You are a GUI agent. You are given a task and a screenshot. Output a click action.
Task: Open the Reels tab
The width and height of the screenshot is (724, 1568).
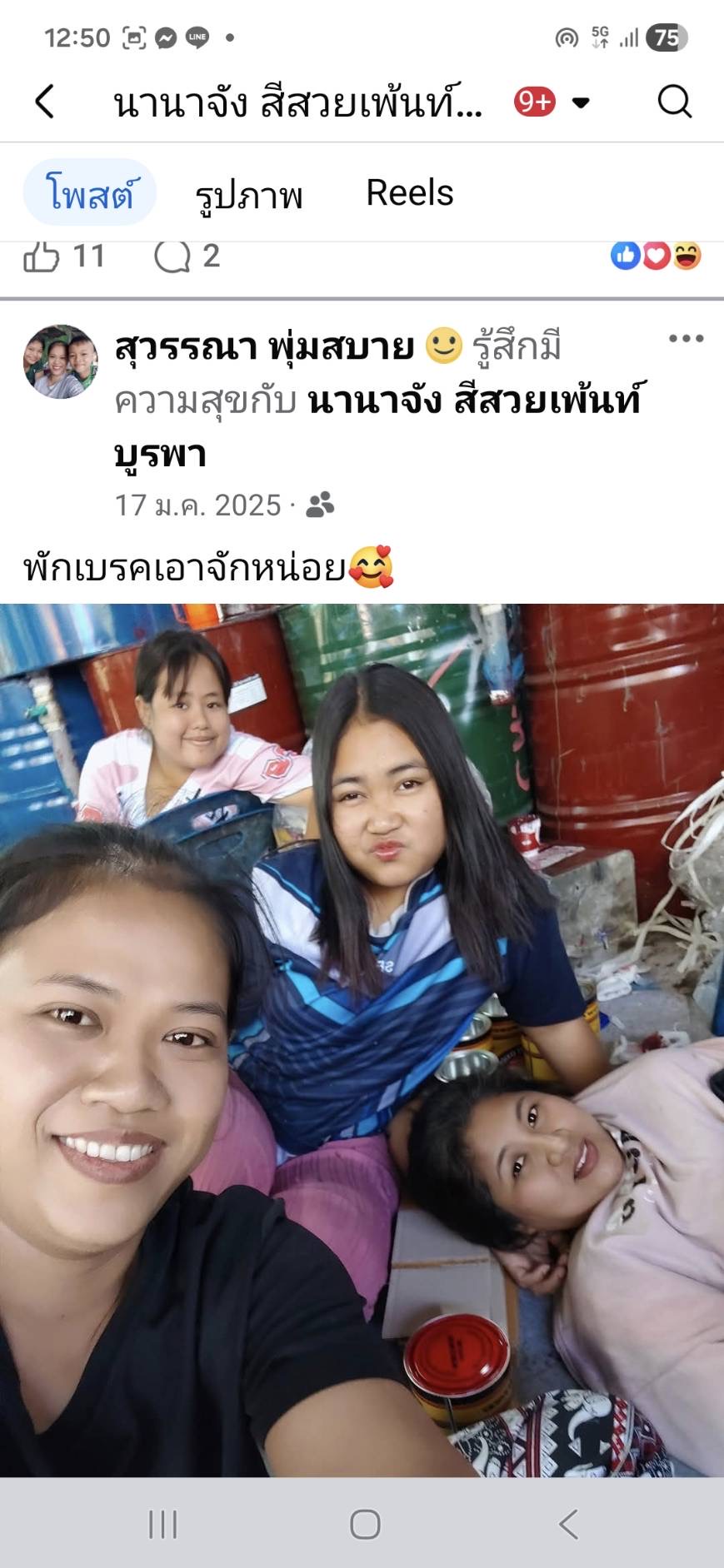pyautogui.click(x=409, y=193)
